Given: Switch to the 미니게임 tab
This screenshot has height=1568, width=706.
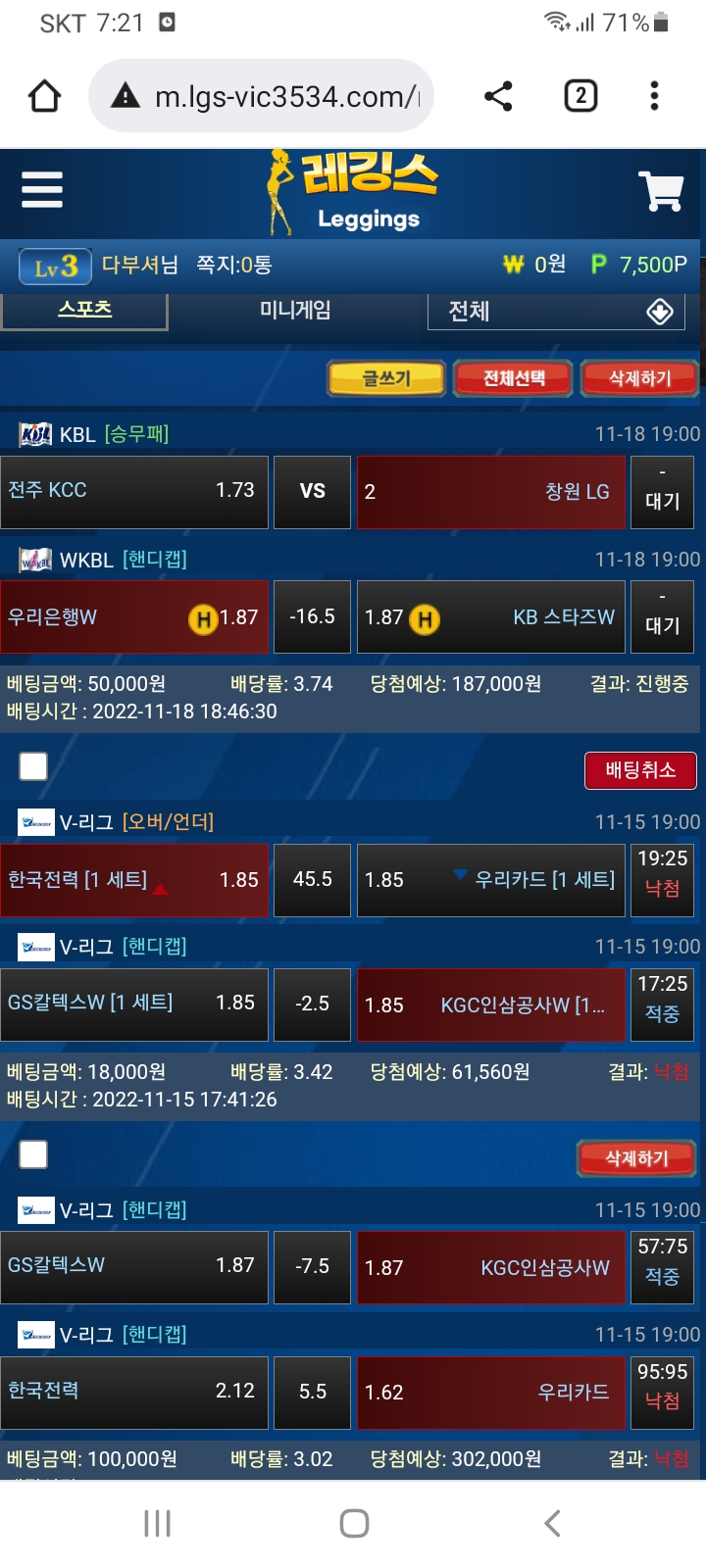Looking at the screenshot, I should [295, 311].
